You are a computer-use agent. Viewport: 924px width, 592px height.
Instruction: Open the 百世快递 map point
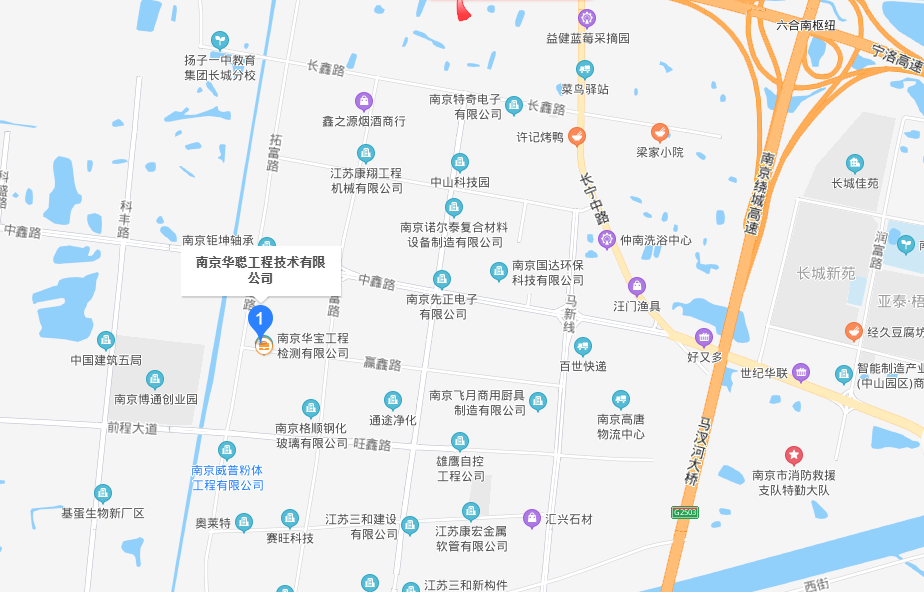click(x=583, y=346)
